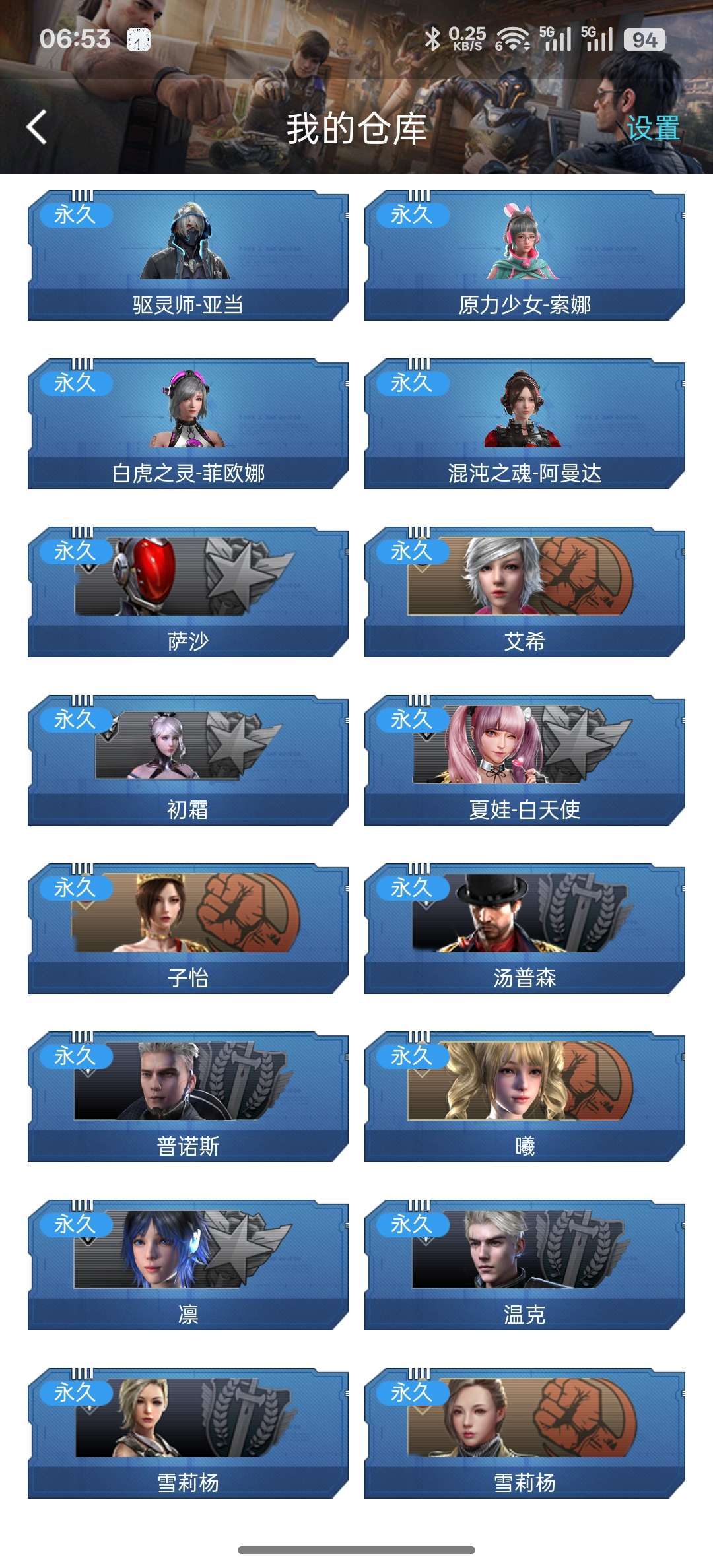Tap the 萨沙 character card
Viewport: 713px width, 1568px height.
point(188,593)
